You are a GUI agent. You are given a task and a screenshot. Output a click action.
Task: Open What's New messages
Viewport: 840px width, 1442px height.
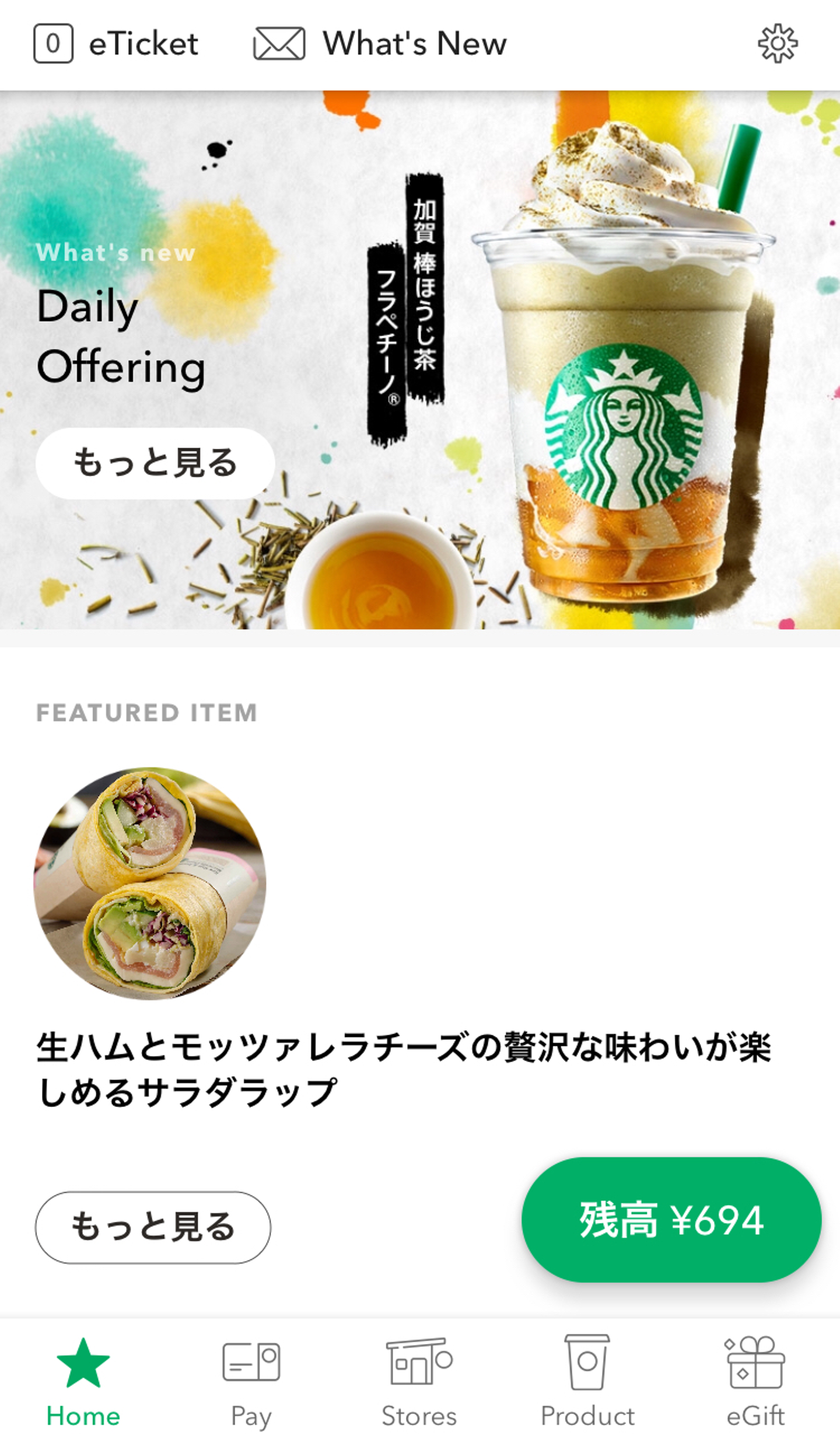(x=380, y=44)
